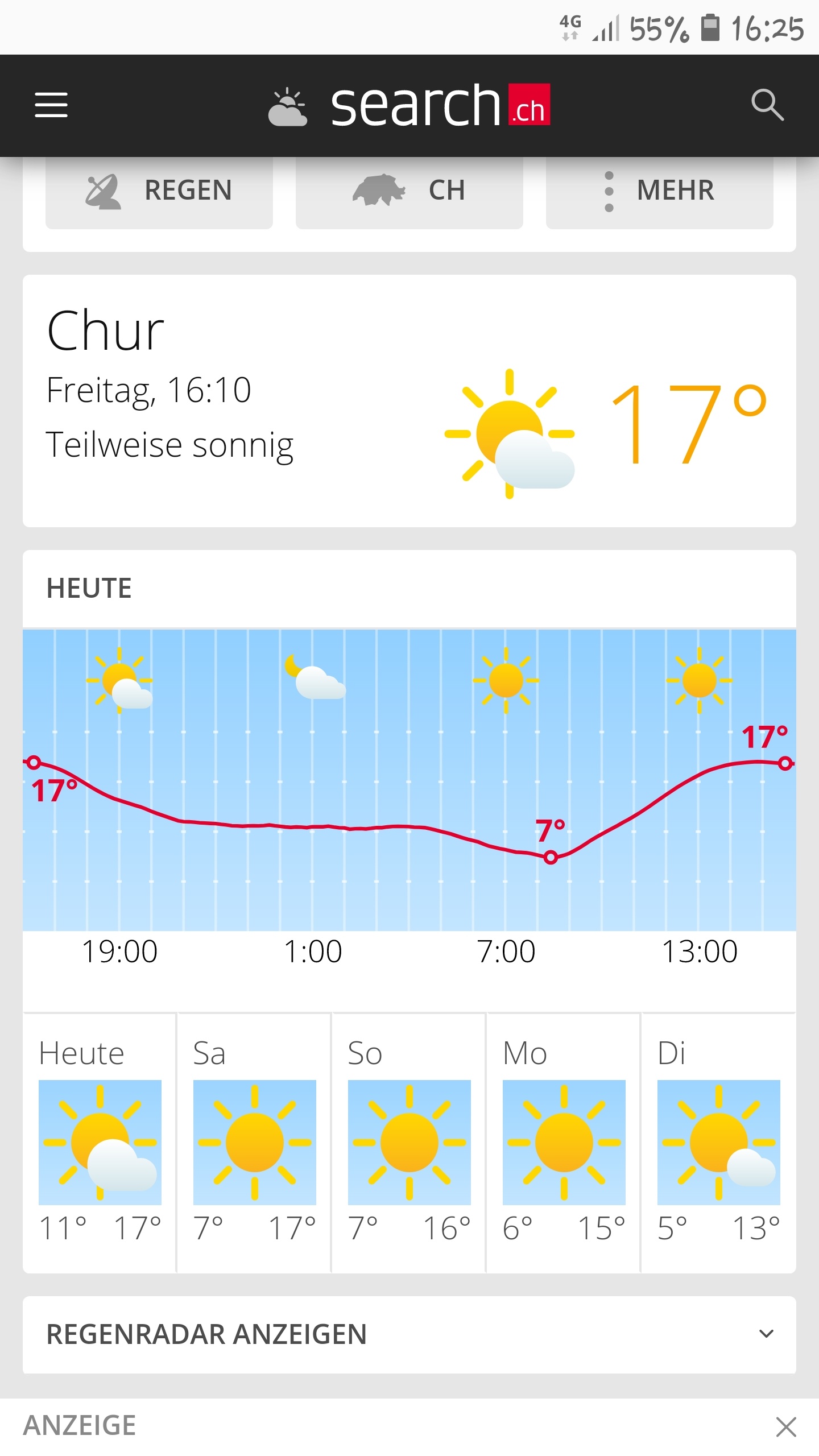Select Sunday's forecast (So)
The height and width of the screenshot is (1456, 819).
tap(409, 1142)
